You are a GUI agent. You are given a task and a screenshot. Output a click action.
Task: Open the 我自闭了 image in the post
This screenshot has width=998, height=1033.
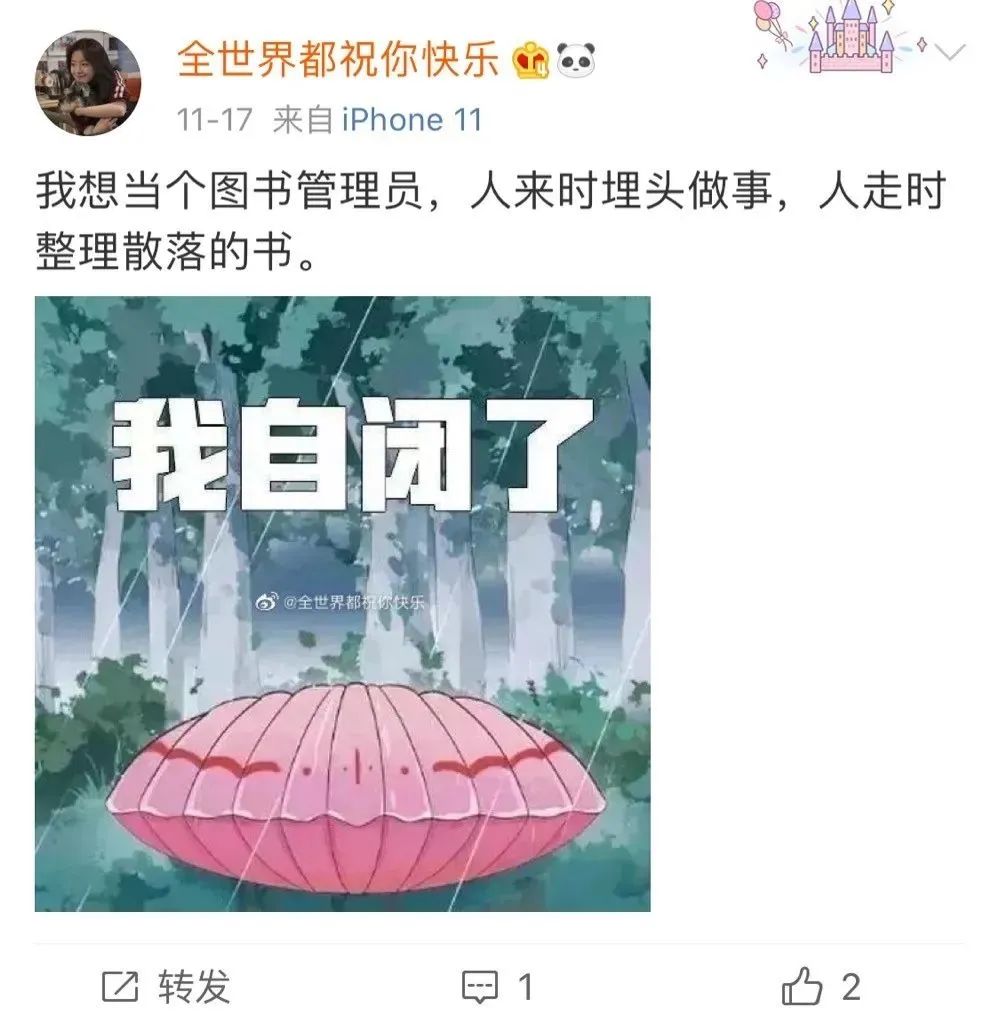tap(342, 603)
